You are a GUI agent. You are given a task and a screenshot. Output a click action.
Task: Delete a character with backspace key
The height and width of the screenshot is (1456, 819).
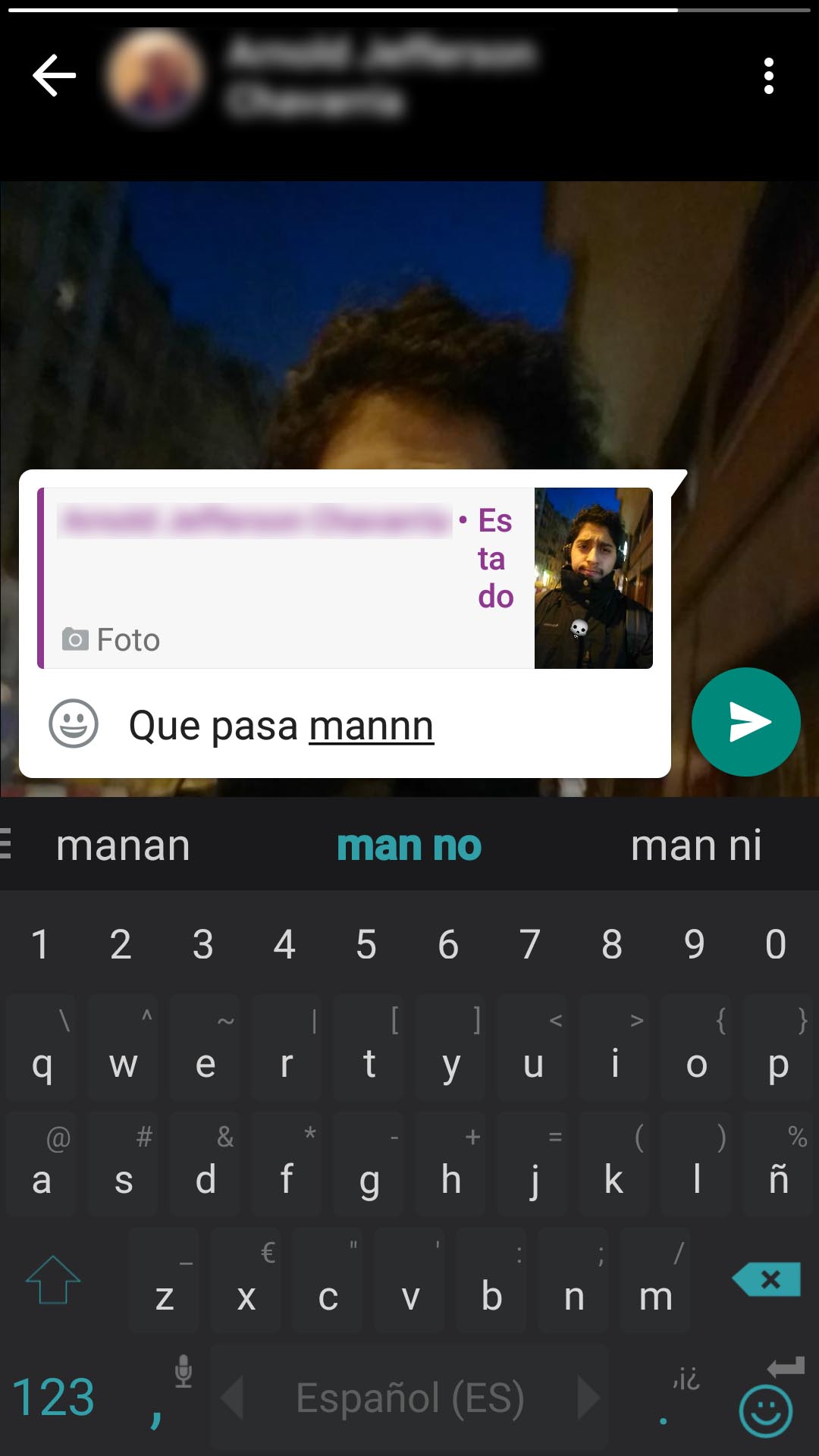(767, 1280)
